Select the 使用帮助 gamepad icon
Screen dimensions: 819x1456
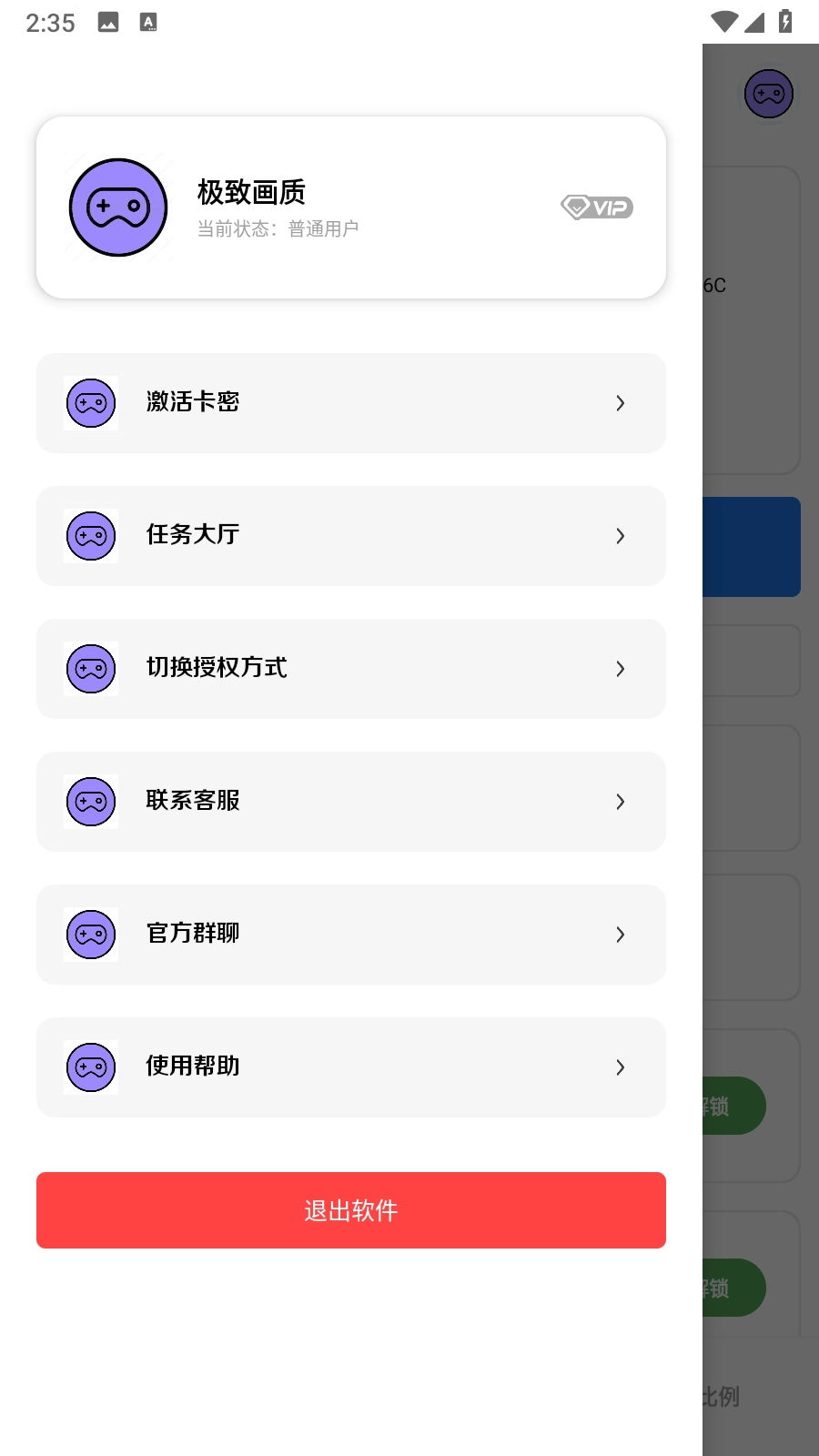tap(91, 1067)
